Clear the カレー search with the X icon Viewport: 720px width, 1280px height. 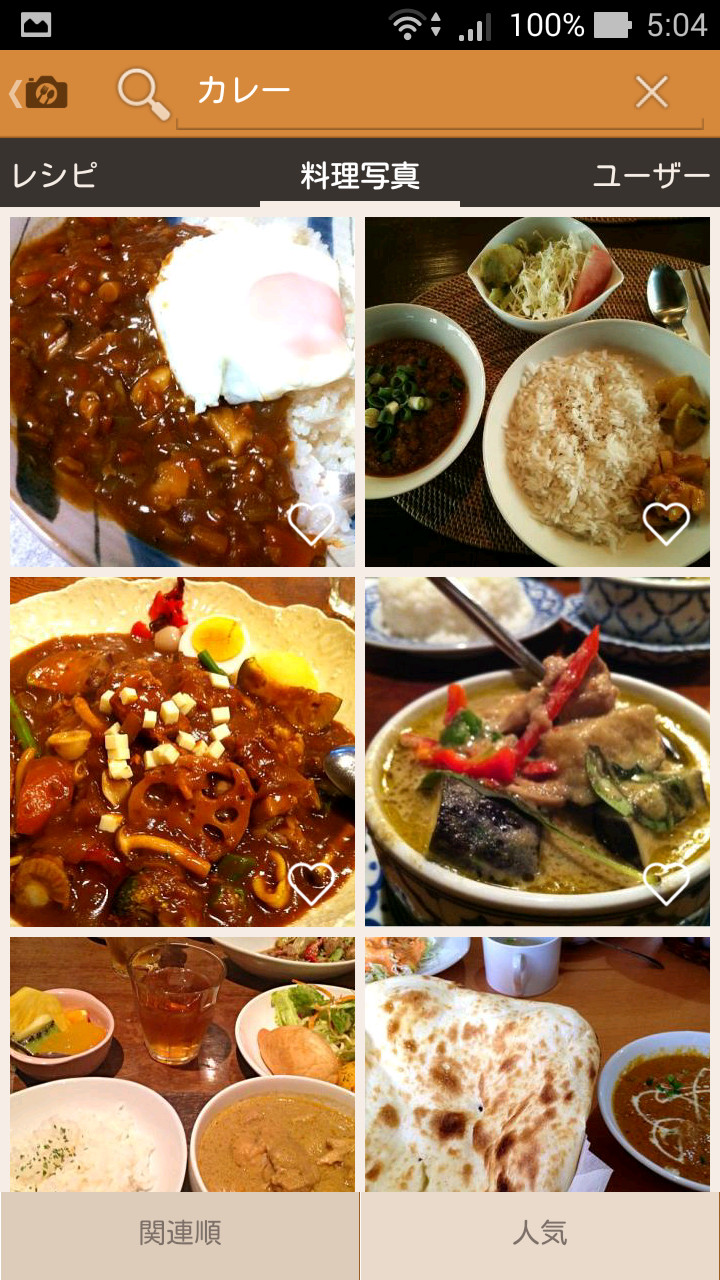(651, 91)
